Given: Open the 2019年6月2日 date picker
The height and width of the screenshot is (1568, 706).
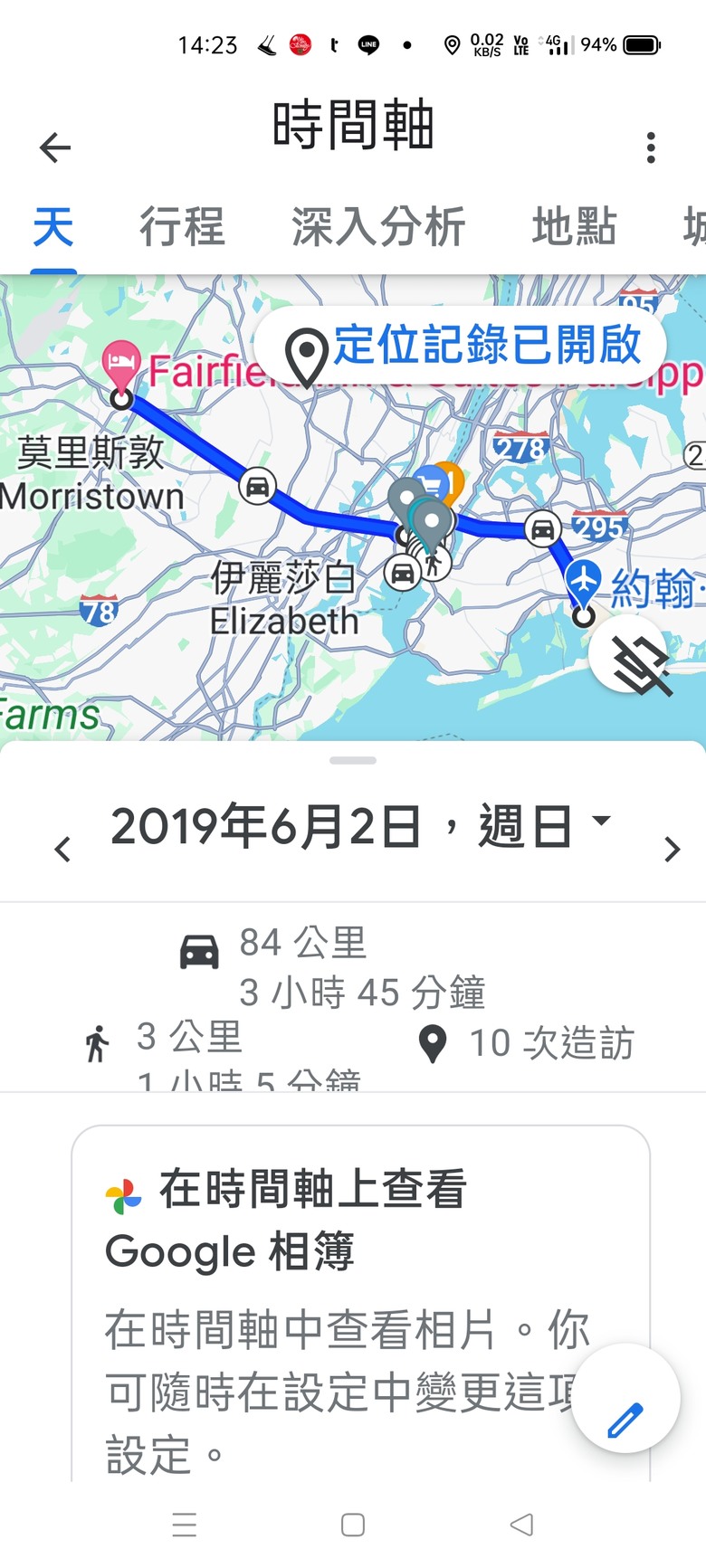Looking at the screenshot, I should point(360,826).
